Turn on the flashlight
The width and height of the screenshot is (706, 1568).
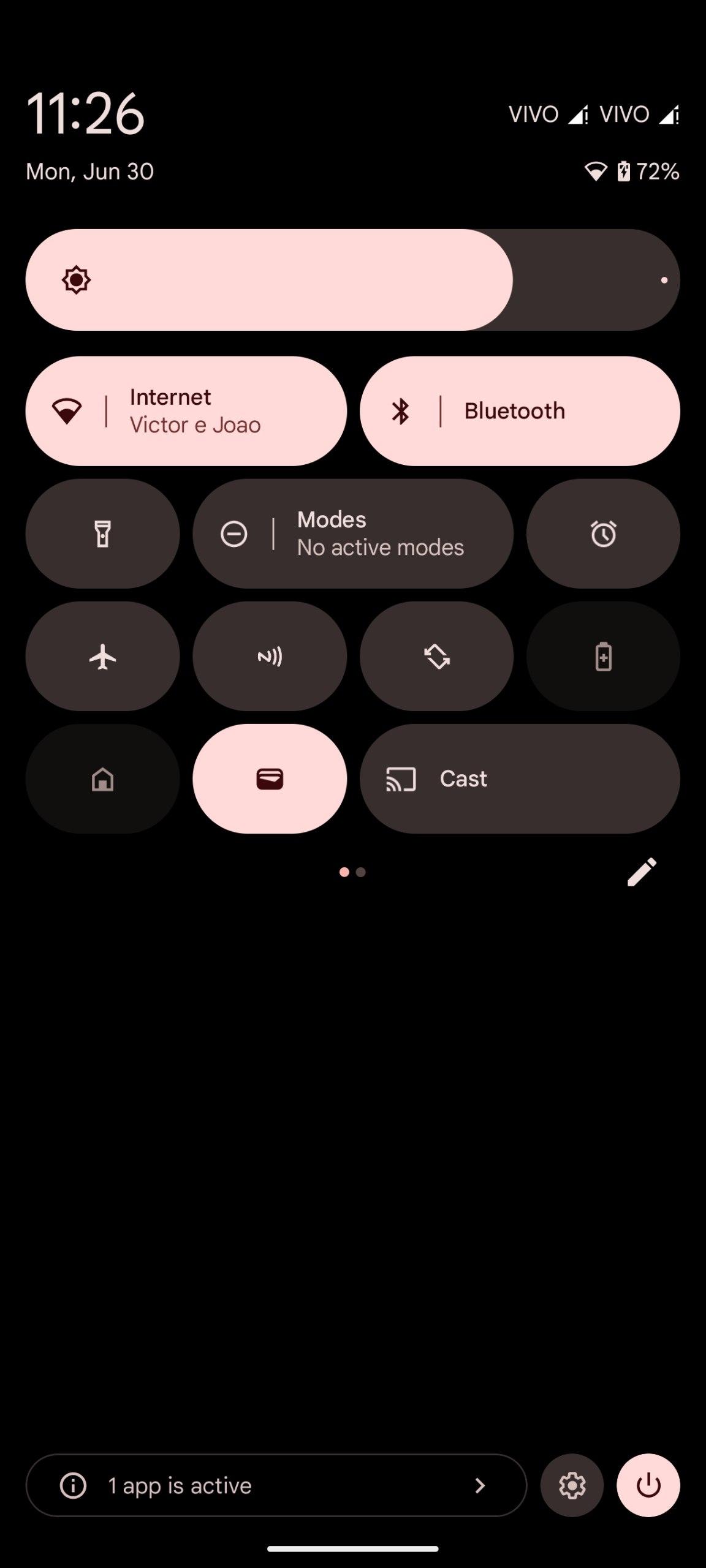(x=102, y=533)
